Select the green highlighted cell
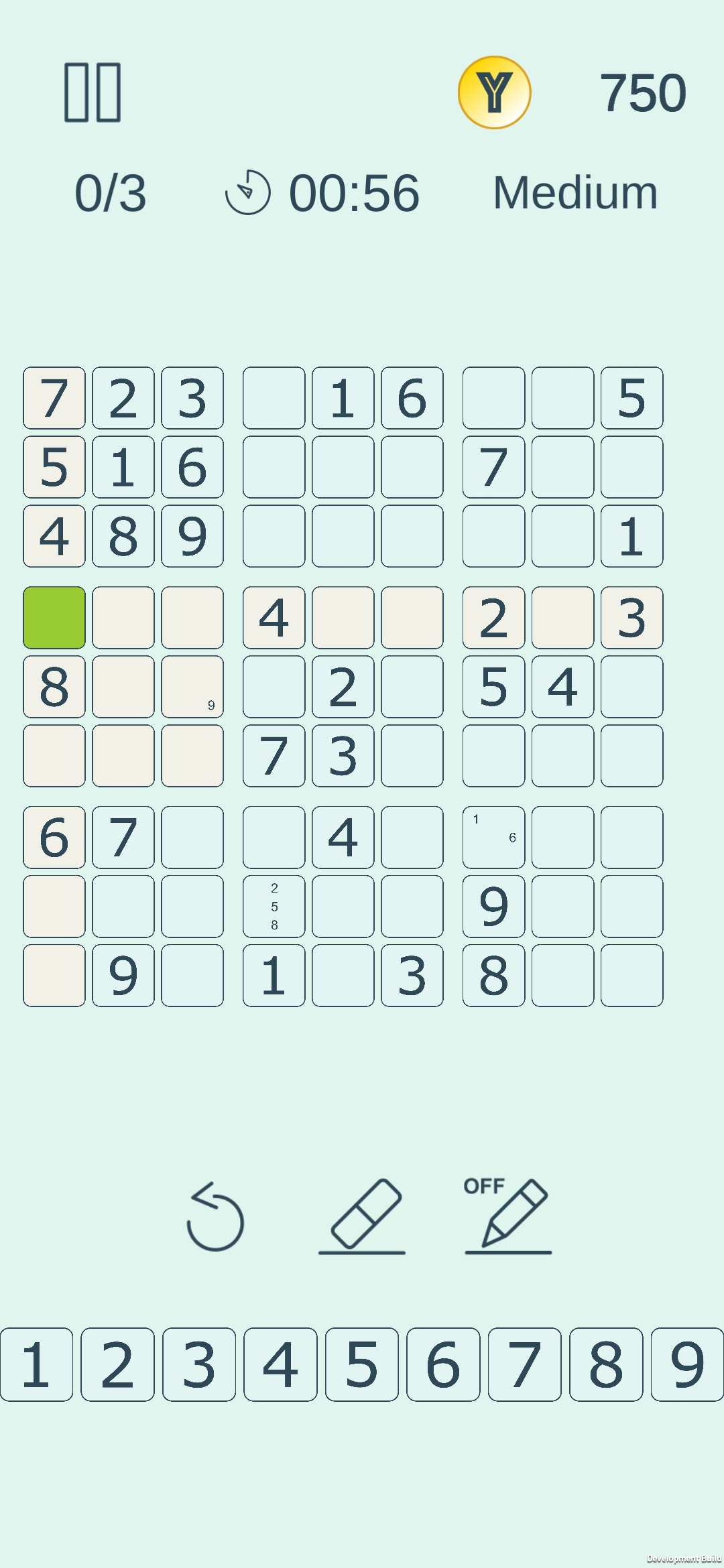724x1568 pixels. pos(54,618)
